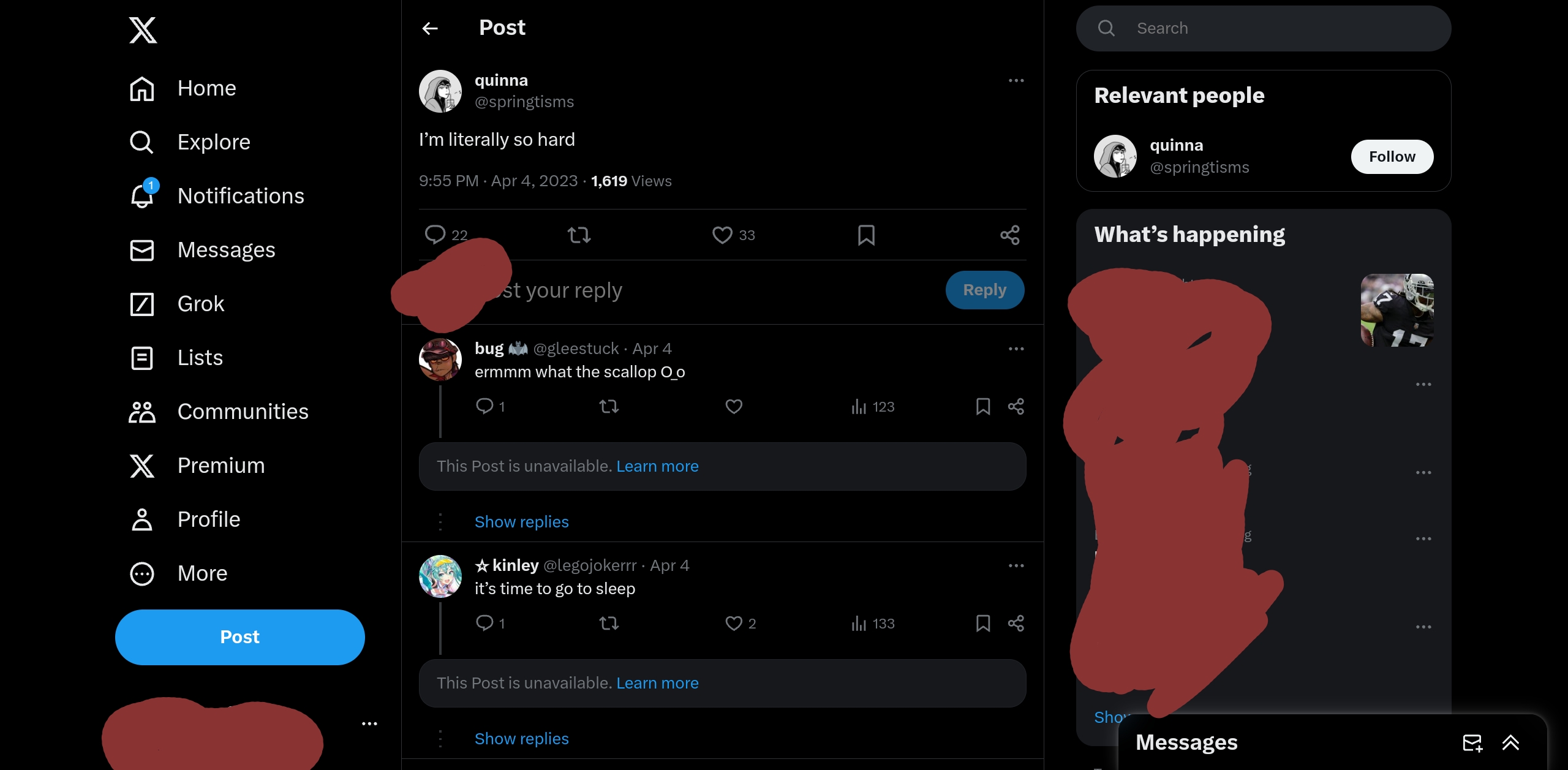Go back using the arrow beside Post
The width and height of the screenshot is (1568, 770).
[430, 28]
